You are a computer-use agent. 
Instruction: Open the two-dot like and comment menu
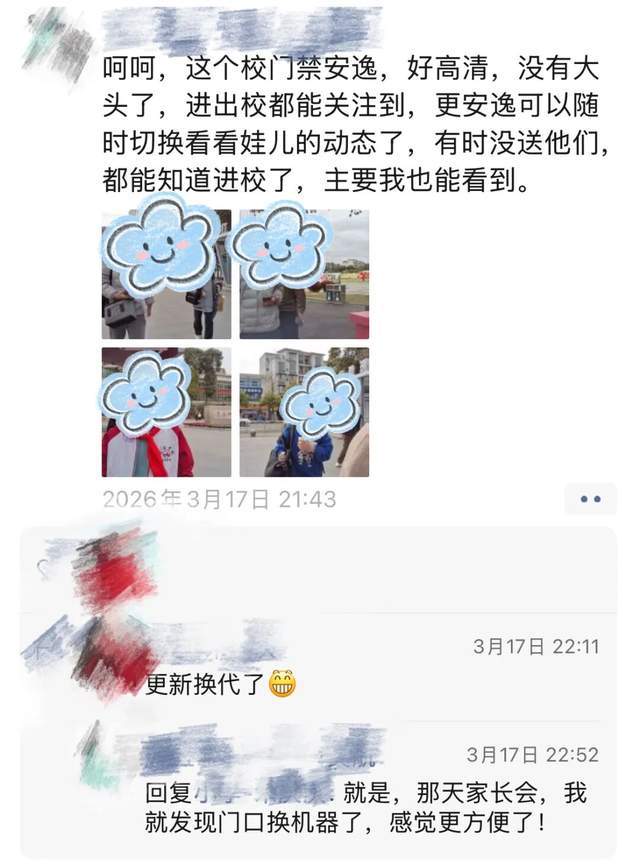590,498
